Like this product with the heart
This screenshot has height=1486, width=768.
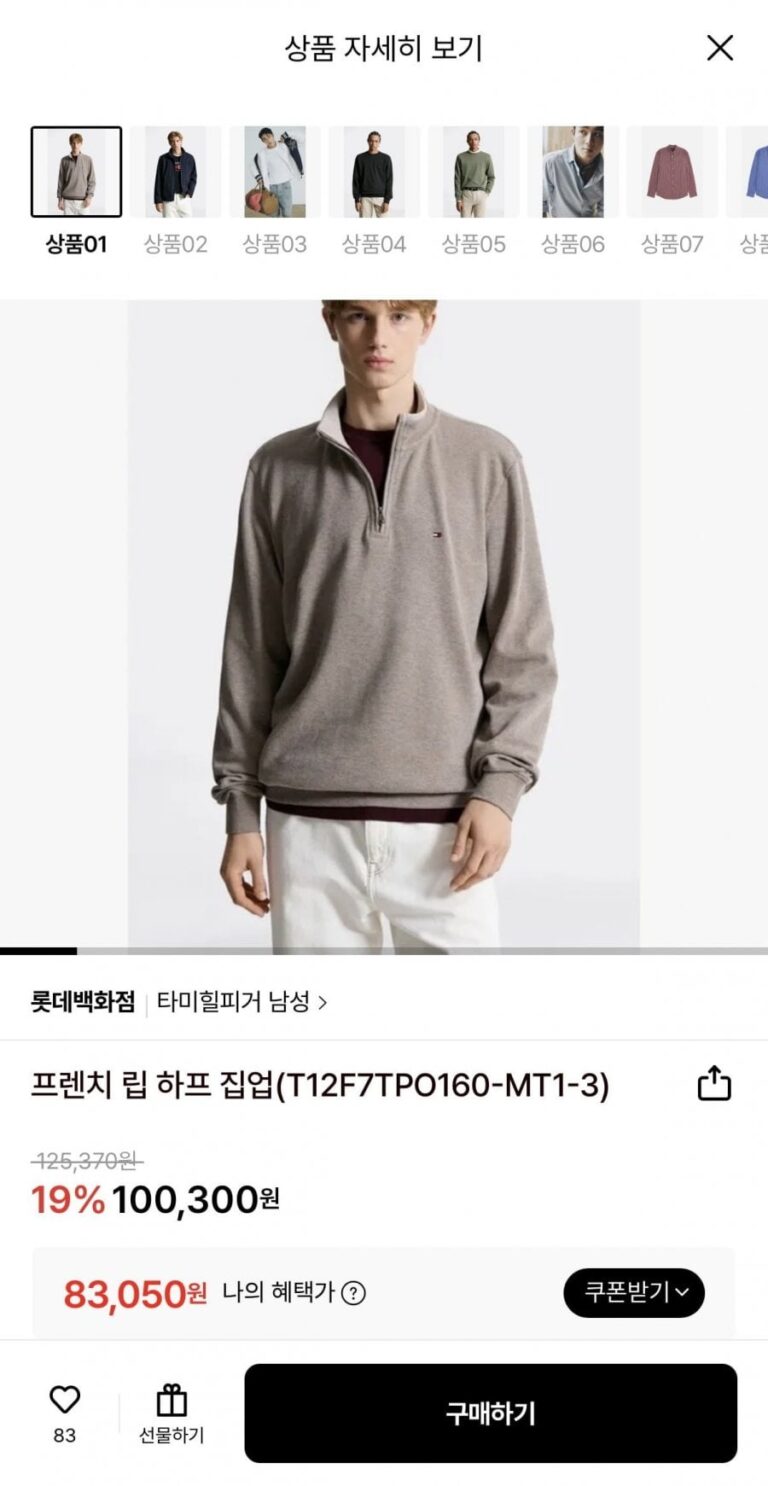coord(65,1401)
